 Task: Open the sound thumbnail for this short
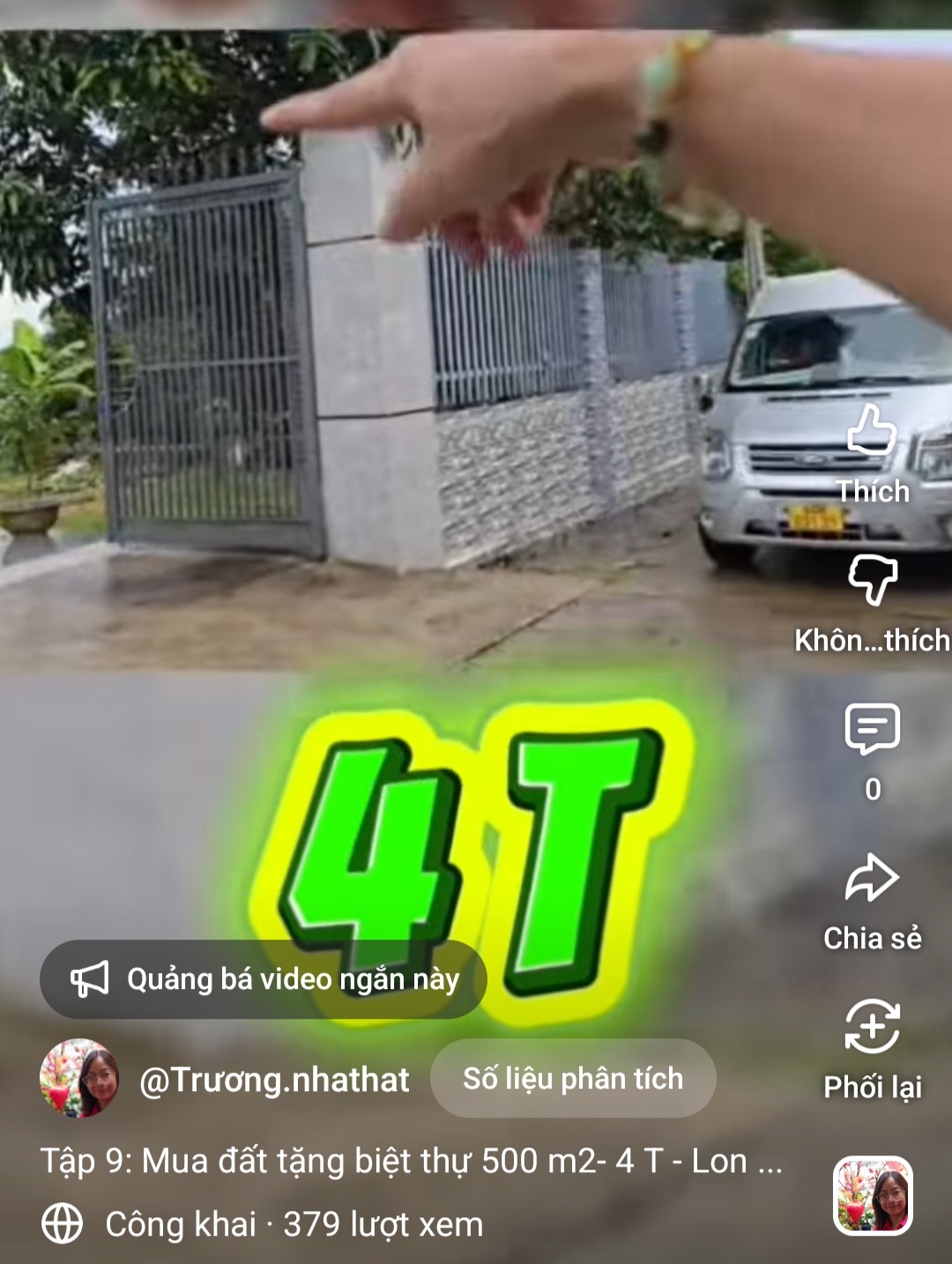tap(873, 1195)
